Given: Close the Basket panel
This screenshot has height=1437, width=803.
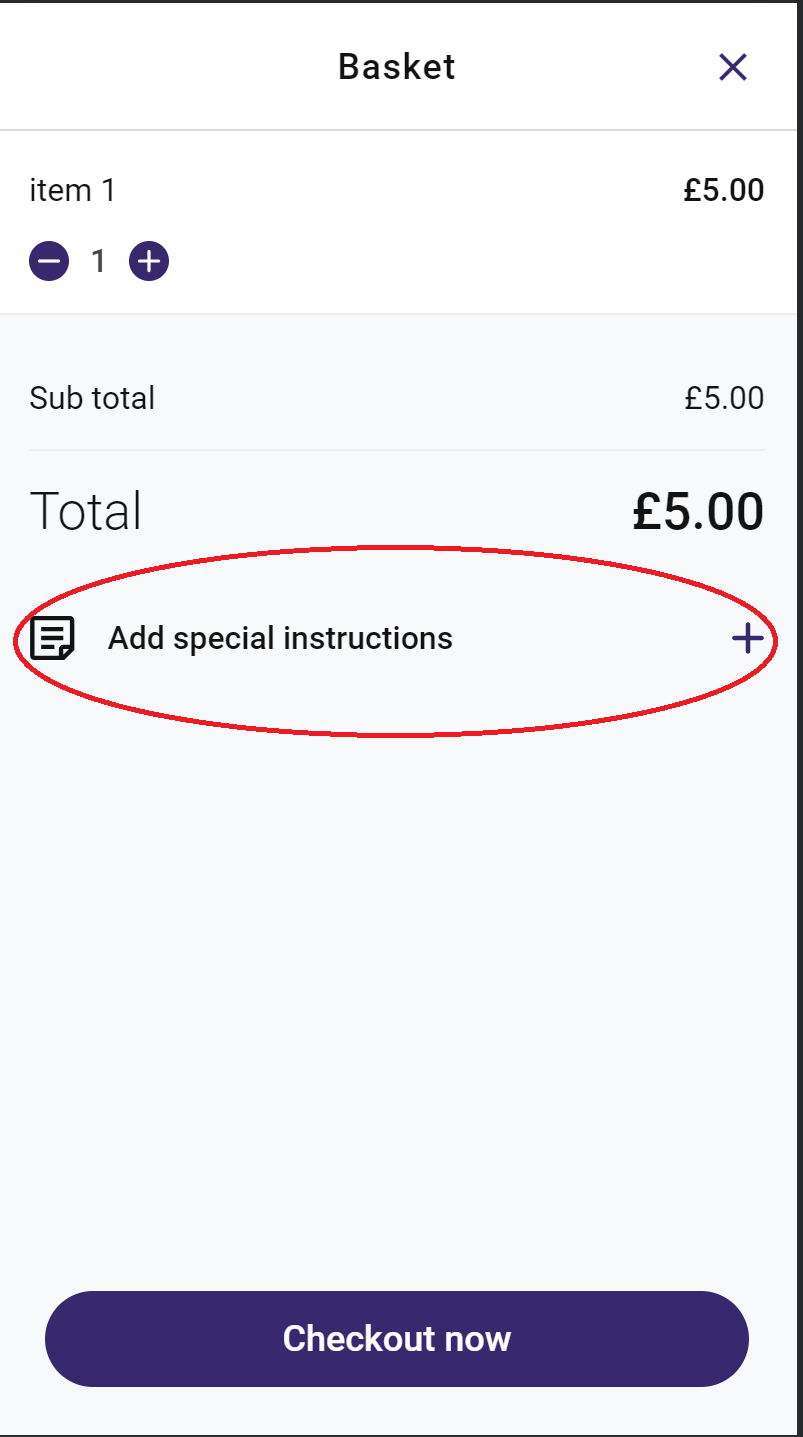Looking at the screenshot, I should pos(733,67).
